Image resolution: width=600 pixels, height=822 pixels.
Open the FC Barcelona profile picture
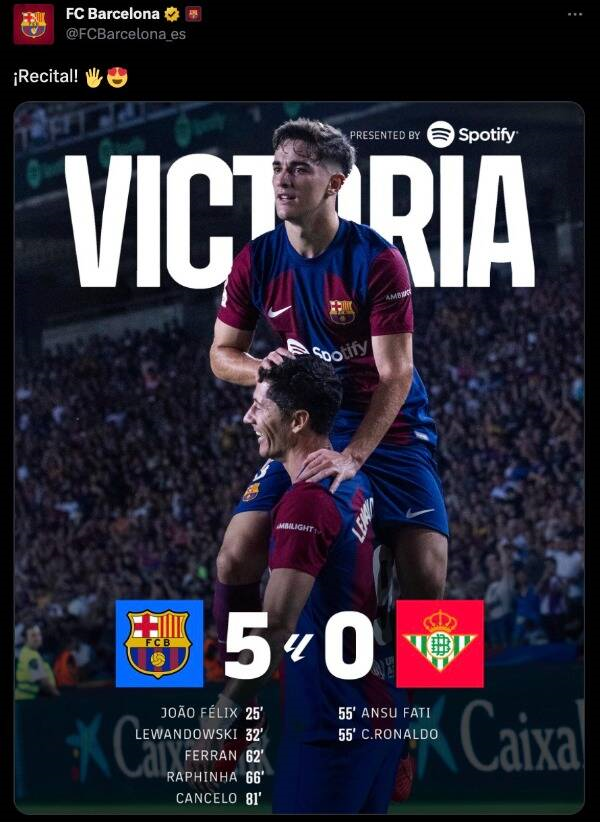33,24
